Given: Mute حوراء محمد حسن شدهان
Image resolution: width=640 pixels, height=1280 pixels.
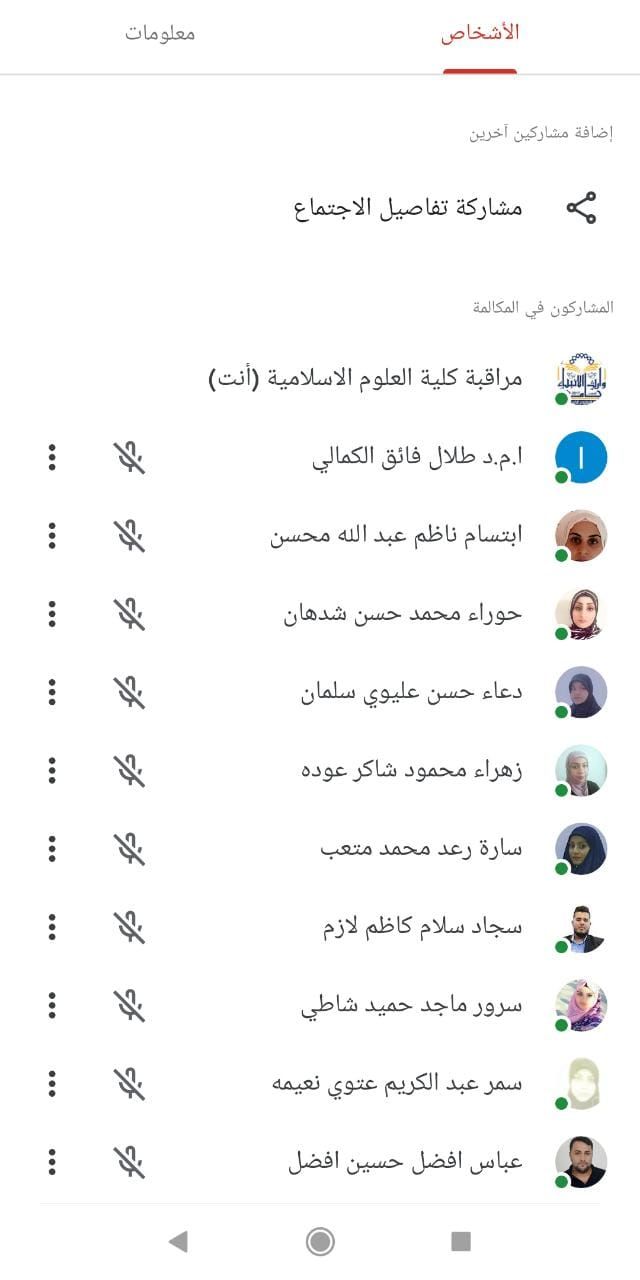Looking at the screenshot, I should point(129,614).
